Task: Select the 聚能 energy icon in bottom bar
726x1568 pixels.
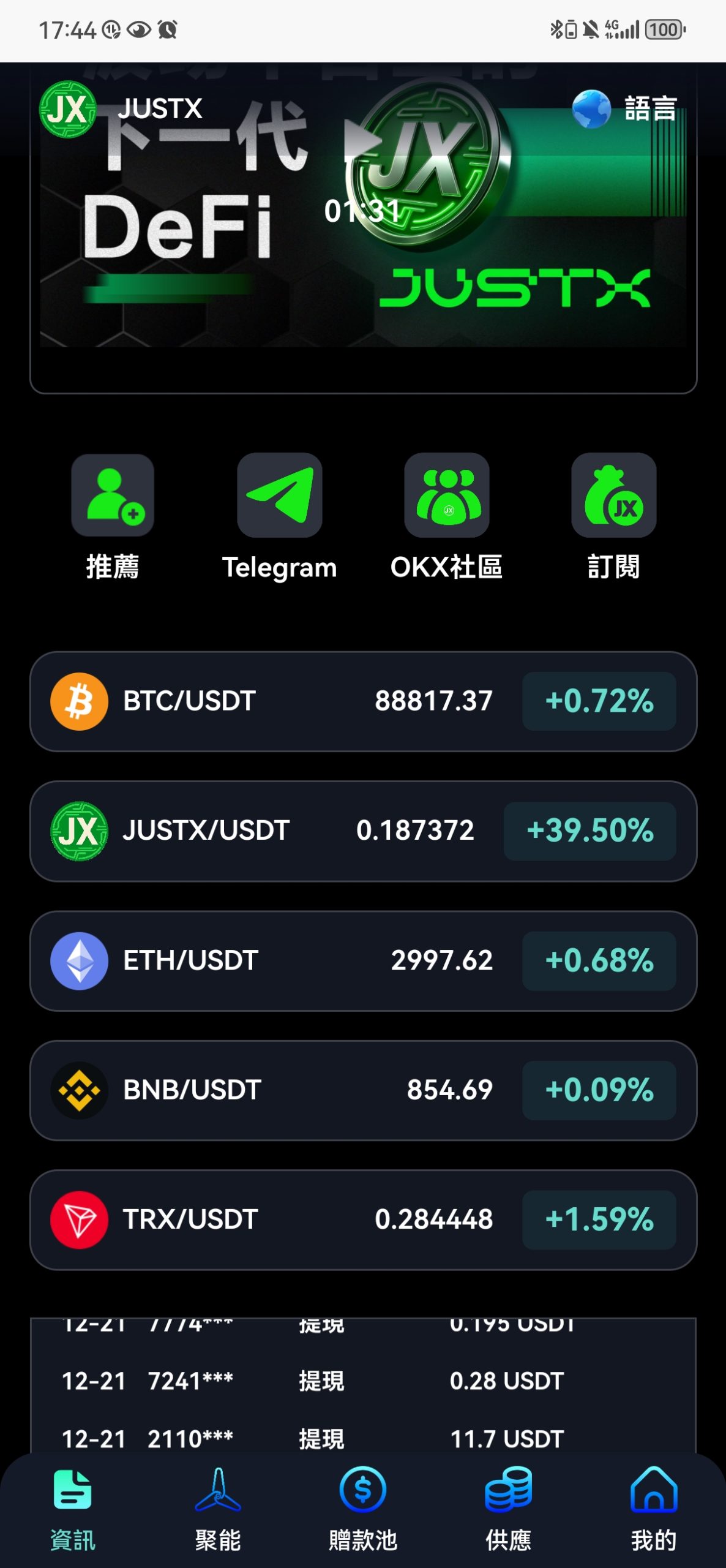Action: 218,1491
